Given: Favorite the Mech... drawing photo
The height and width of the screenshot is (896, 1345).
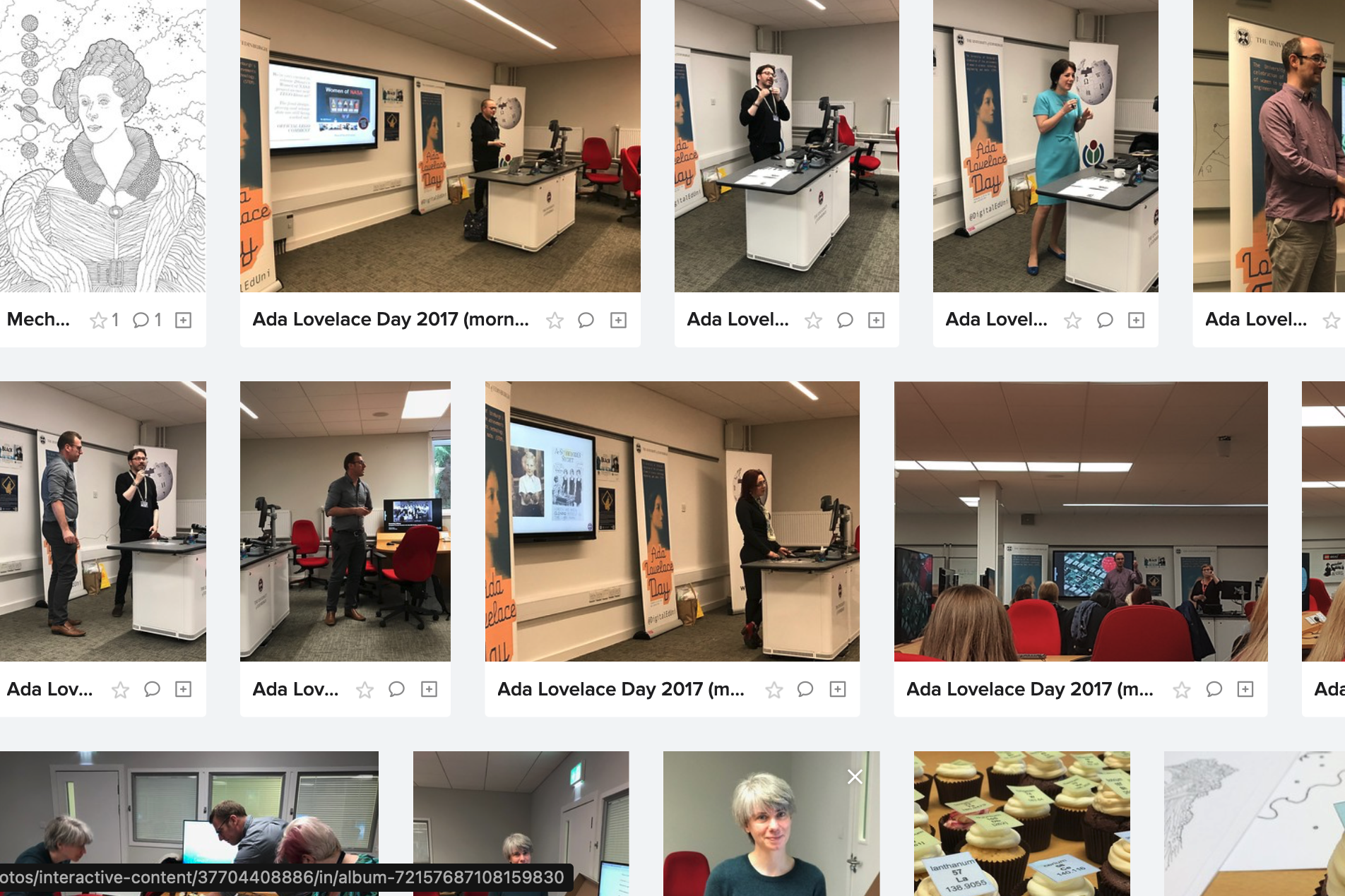Looking at the screenshot, I should [x=98, y=321].
